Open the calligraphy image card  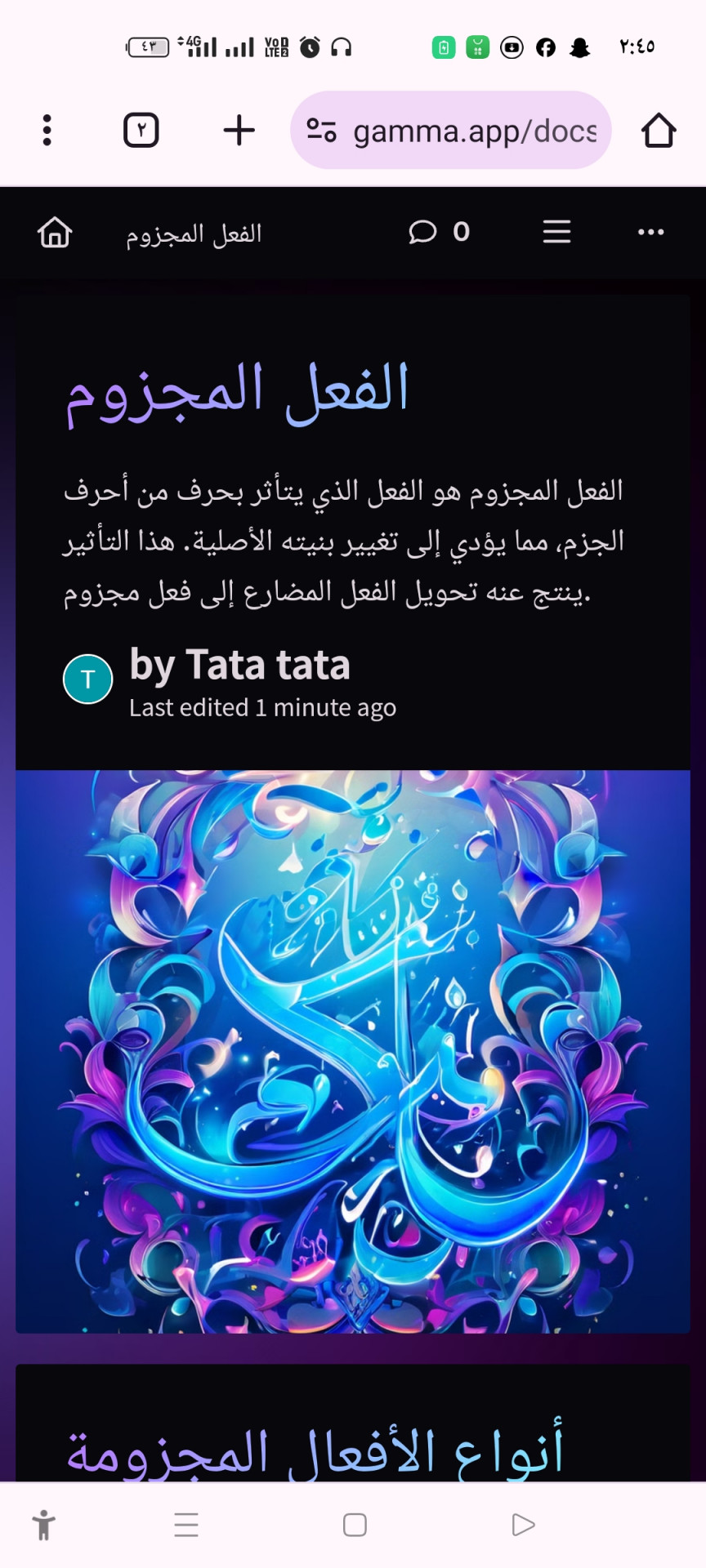353,1052
